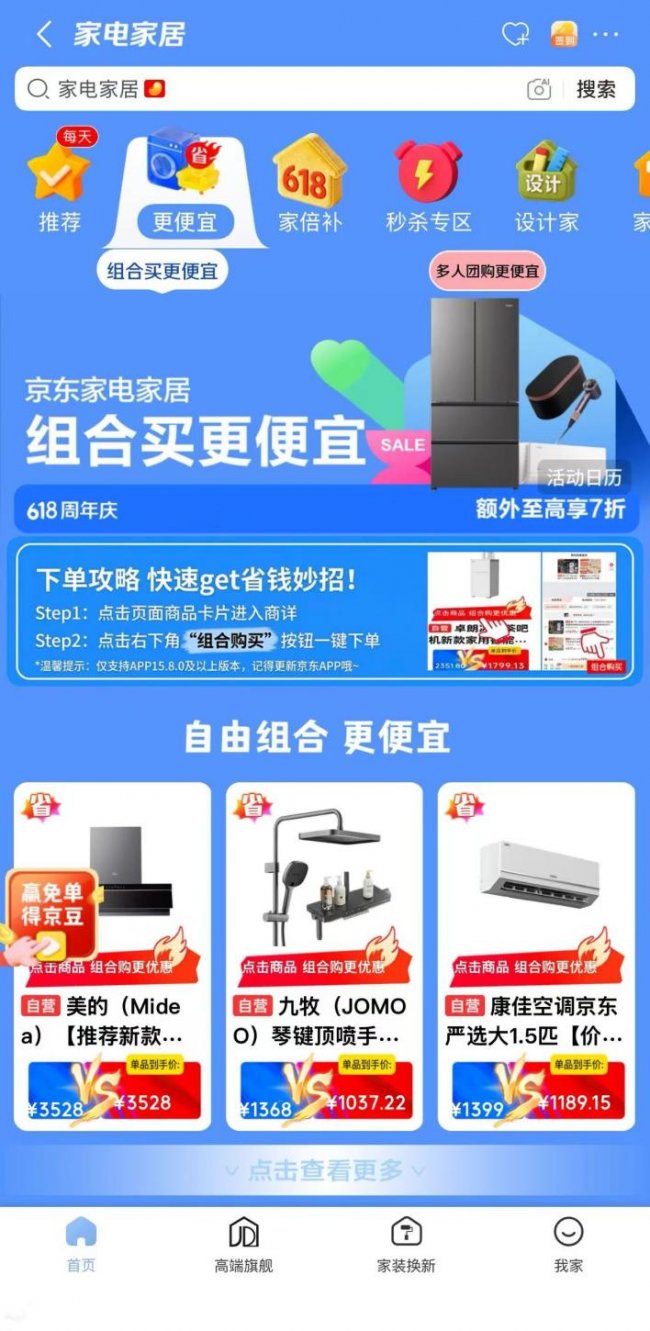Select the 设计家 tab
The height and width of the screenshot is (1331, 650).
[x=546, y=185]
